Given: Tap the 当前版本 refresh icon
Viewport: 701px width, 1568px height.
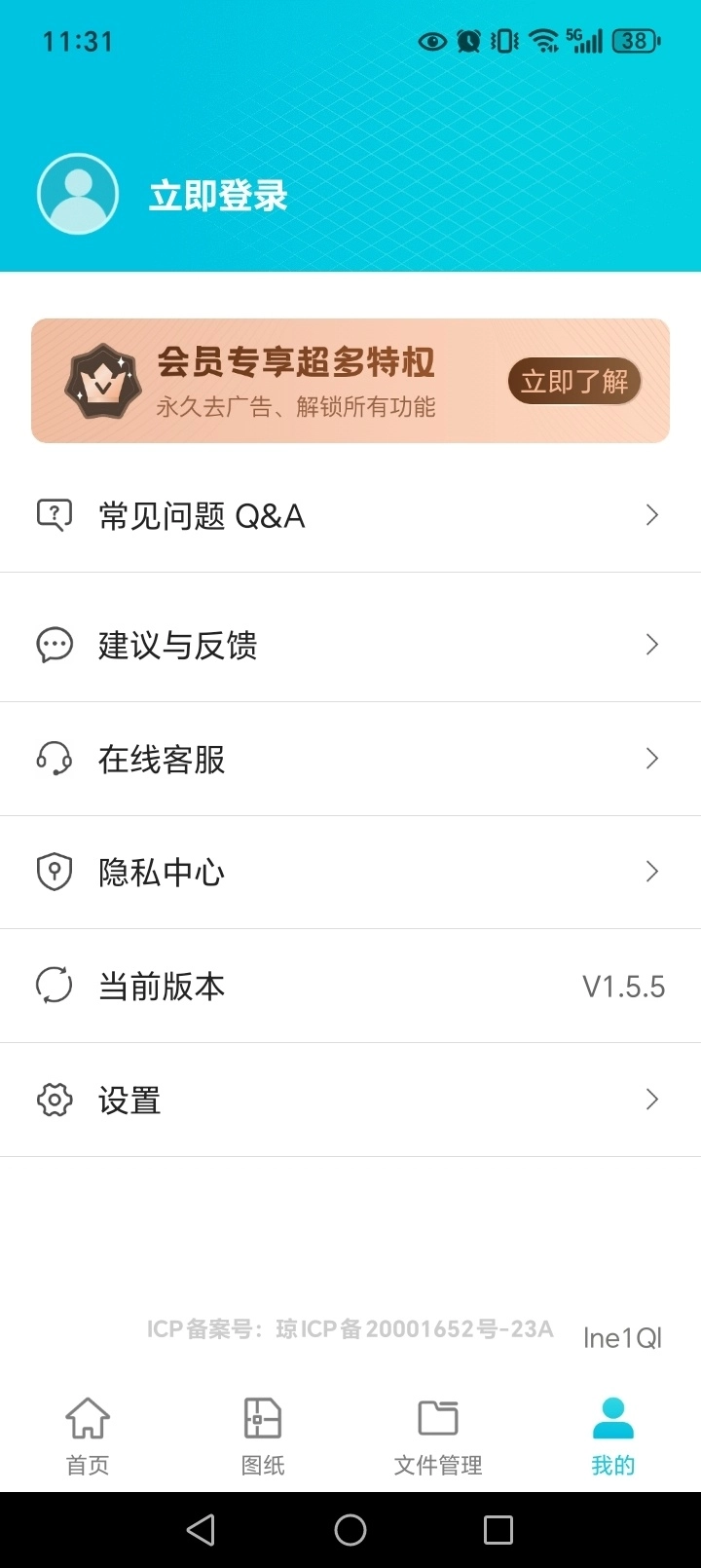Looking at the screenshot, I should [x=55, y=986].
